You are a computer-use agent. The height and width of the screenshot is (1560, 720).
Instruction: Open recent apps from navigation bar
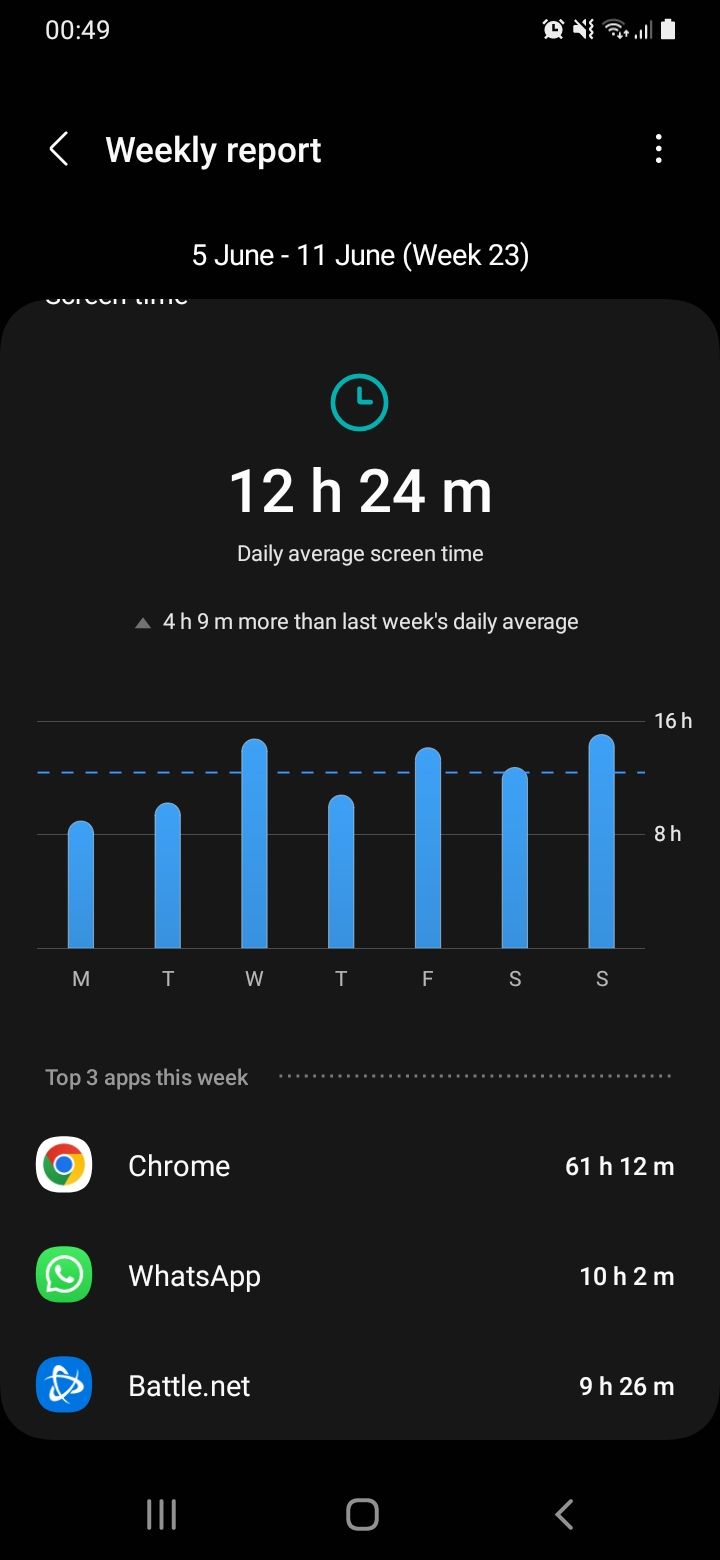tap(161, 1514)
